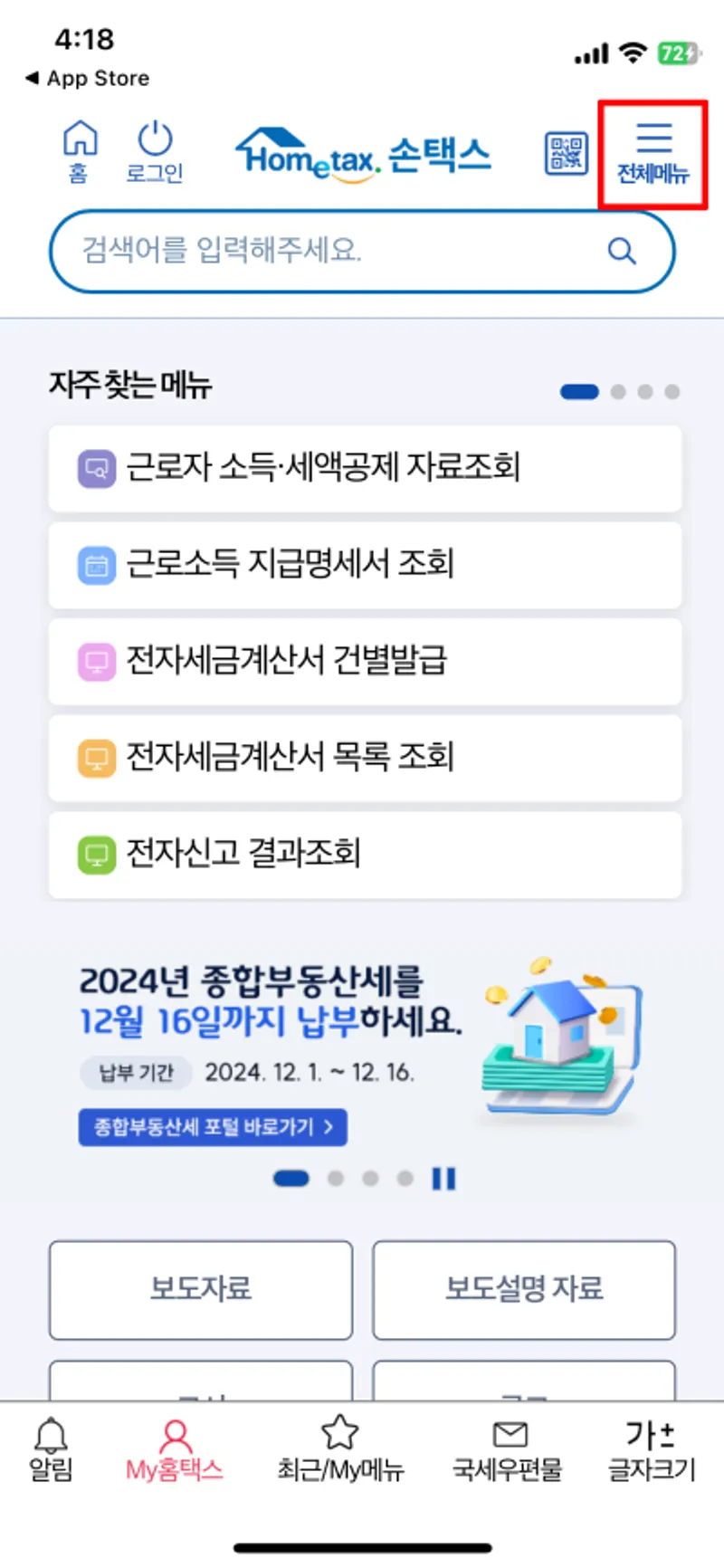The width and height of the screenshot is (724, 1568).
Task: Tap 글자크기 to adjust font size
Action: point(652,1449)
